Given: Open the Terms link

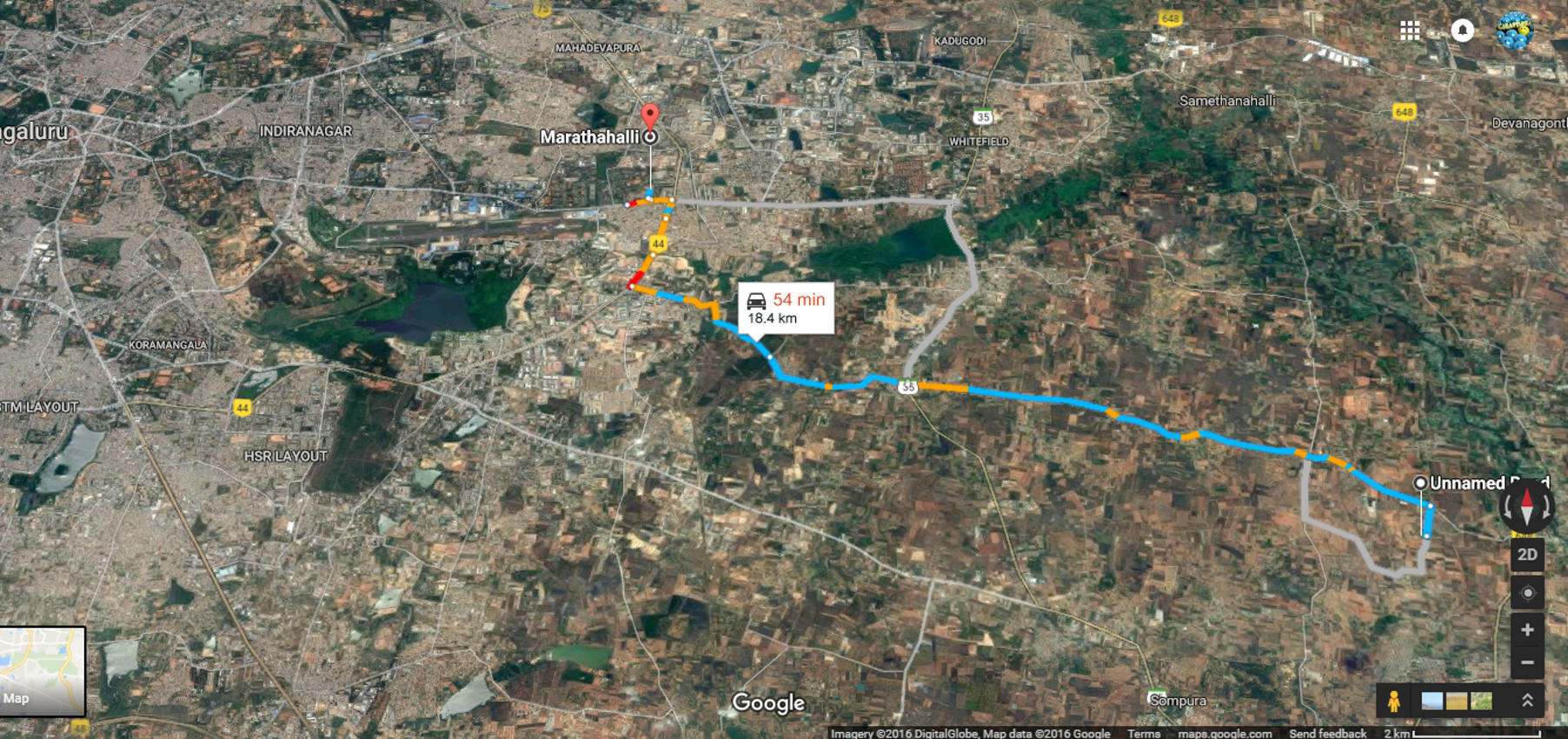Looking at the screenshot, I should click(1143, 733).
